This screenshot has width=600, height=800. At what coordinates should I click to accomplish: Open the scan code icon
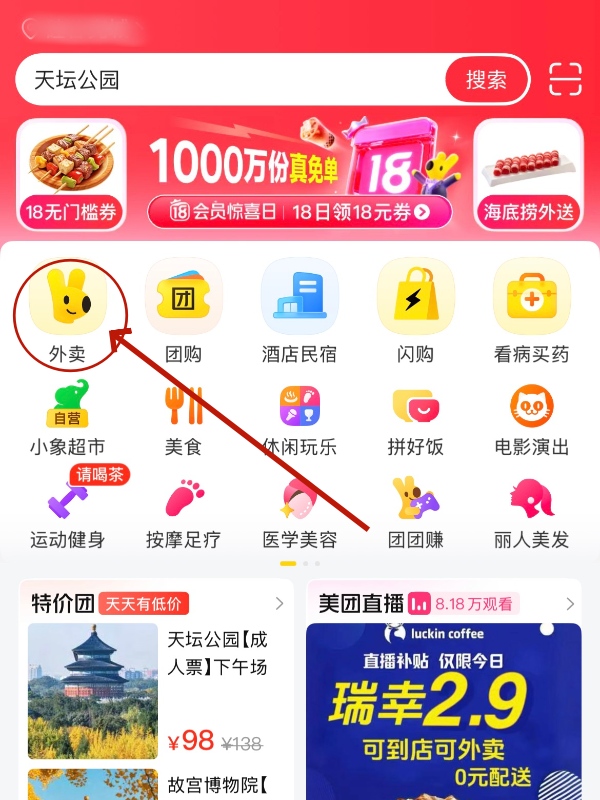coord(565,80)
